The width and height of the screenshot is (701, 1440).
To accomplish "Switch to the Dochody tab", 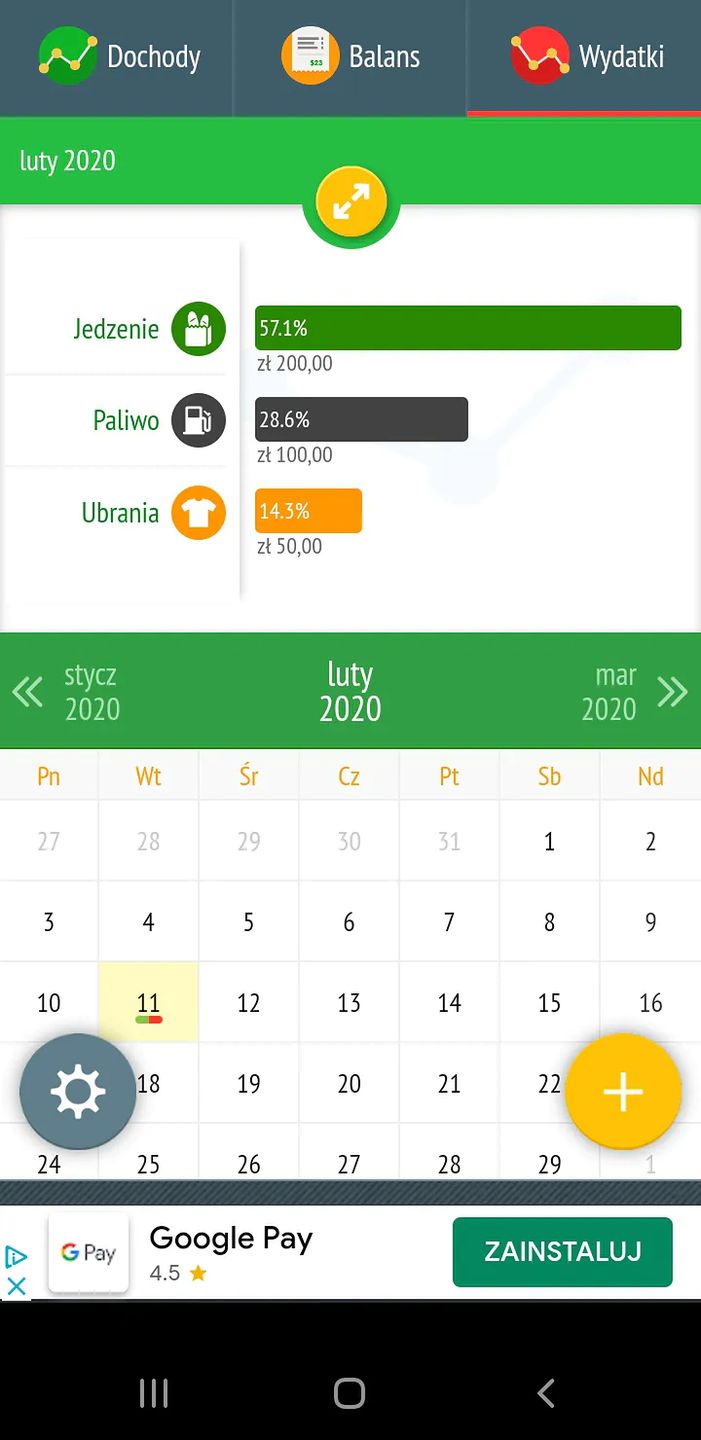I will pos(118,57).
